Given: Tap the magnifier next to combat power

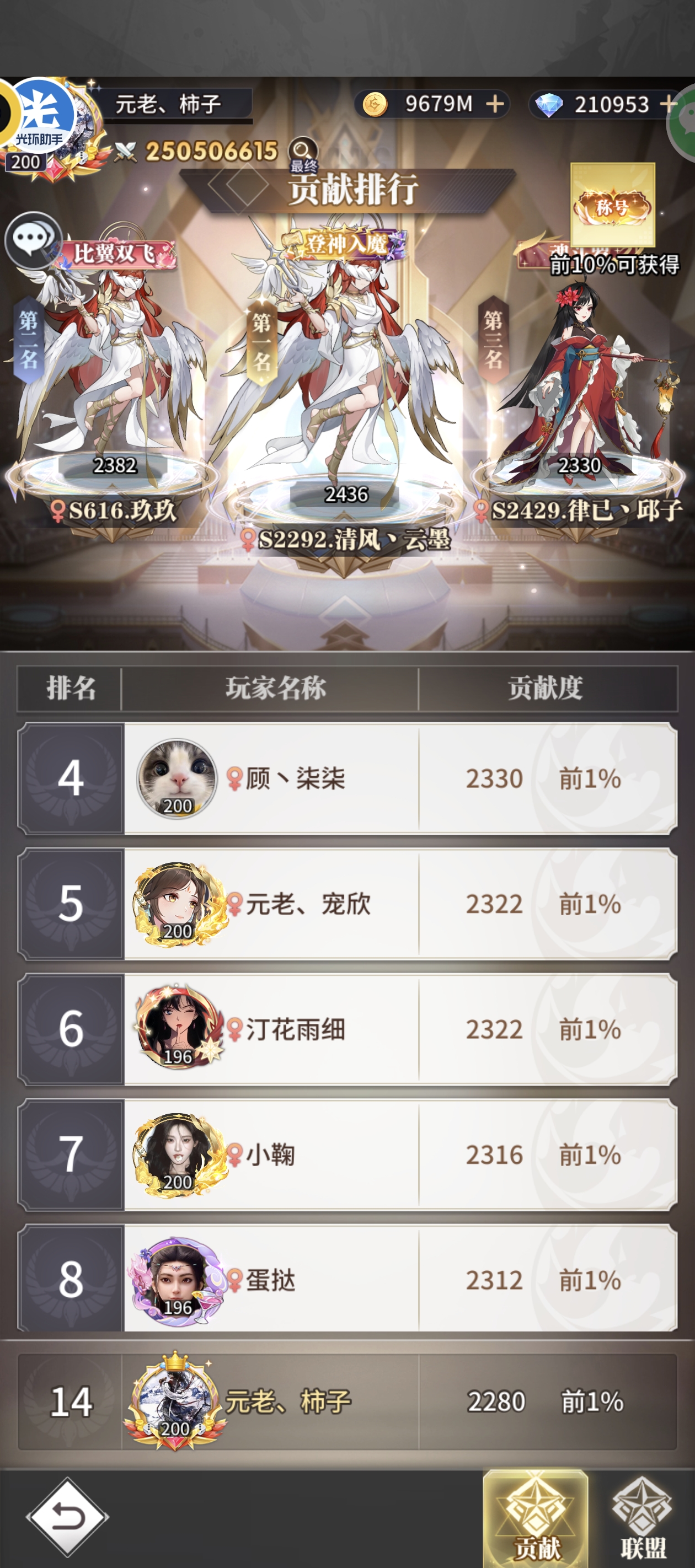Looking at the screenshot, I should click(302, 149).
